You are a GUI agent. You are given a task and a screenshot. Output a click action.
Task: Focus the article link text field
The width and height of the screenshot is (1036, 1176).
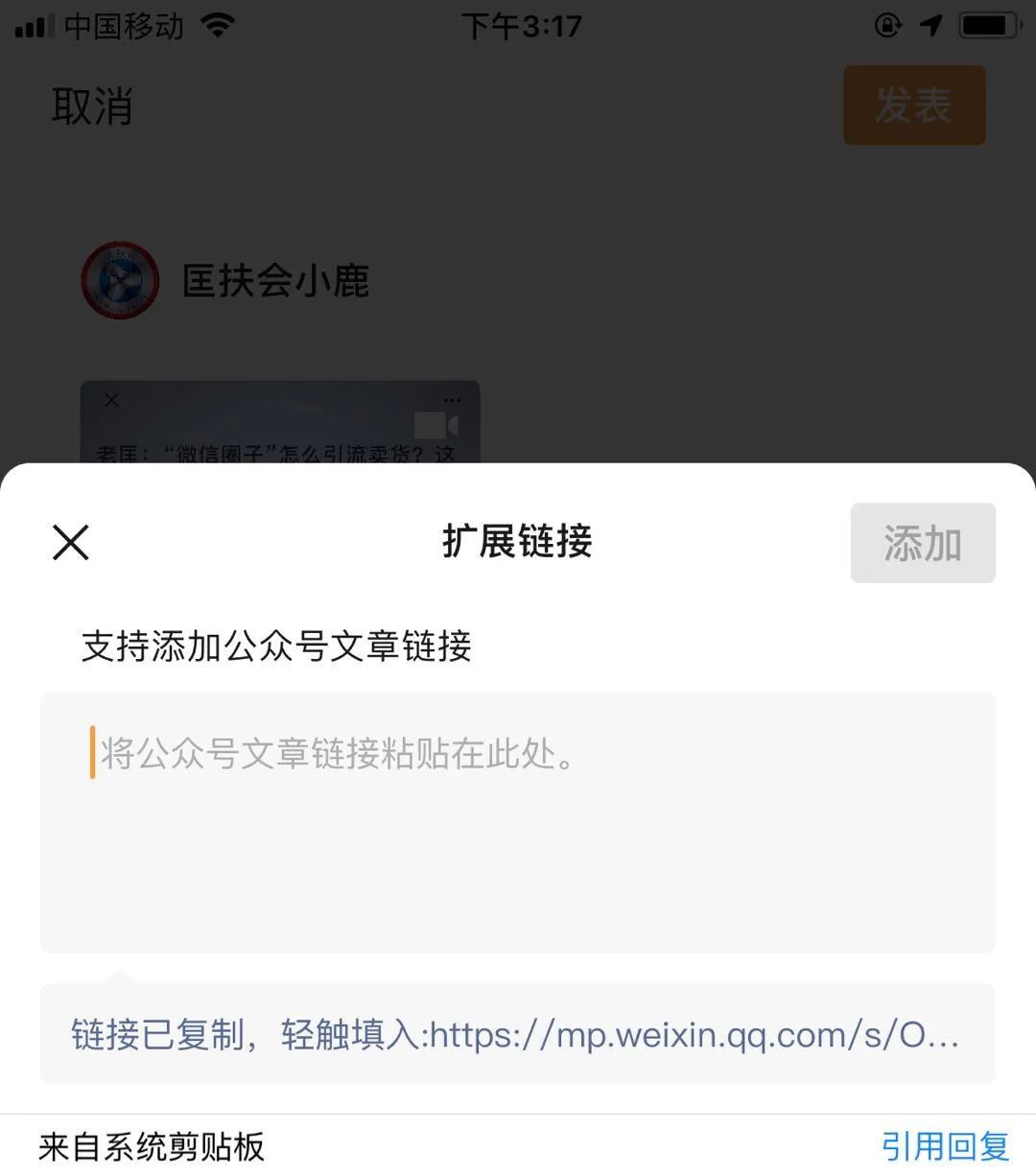pos(517,822)
